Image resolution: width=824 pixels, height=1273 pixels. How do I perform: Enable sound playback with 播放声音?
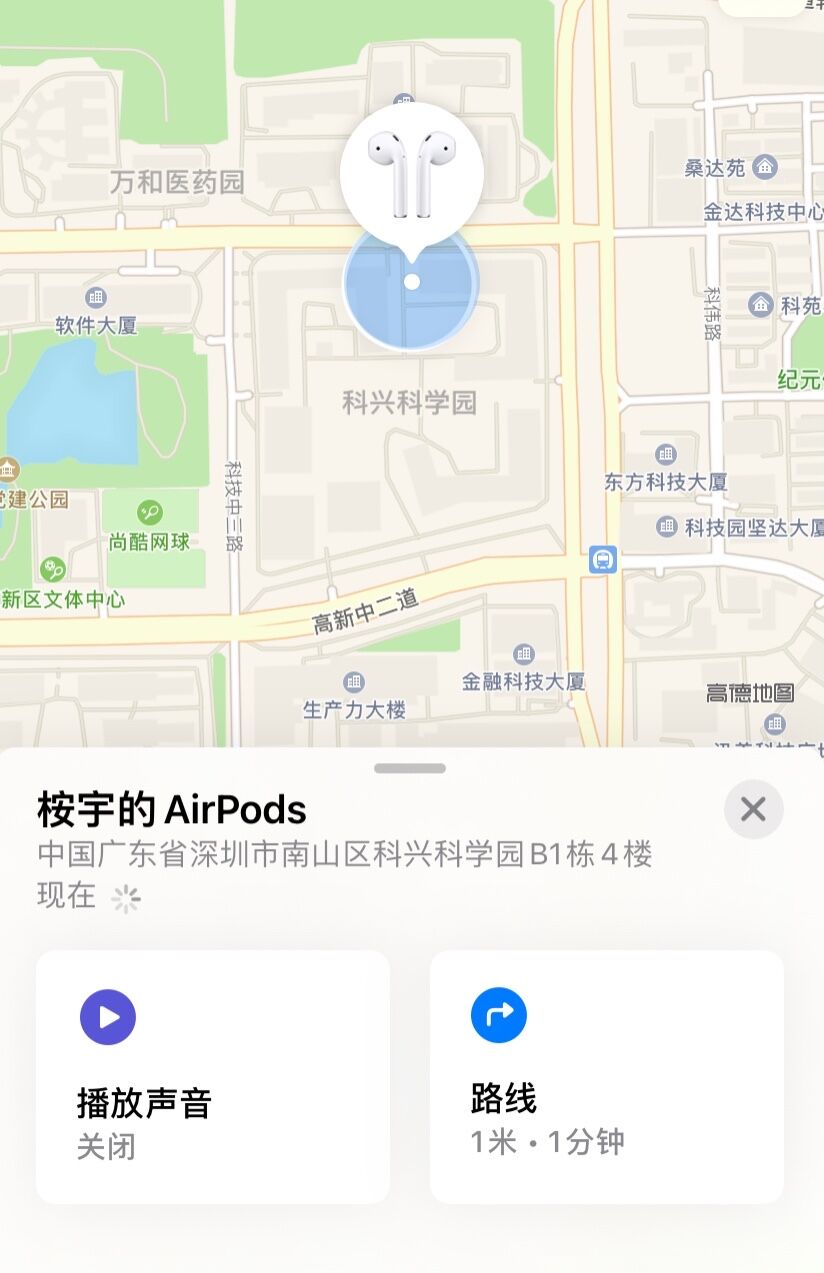click(213, 1077)
